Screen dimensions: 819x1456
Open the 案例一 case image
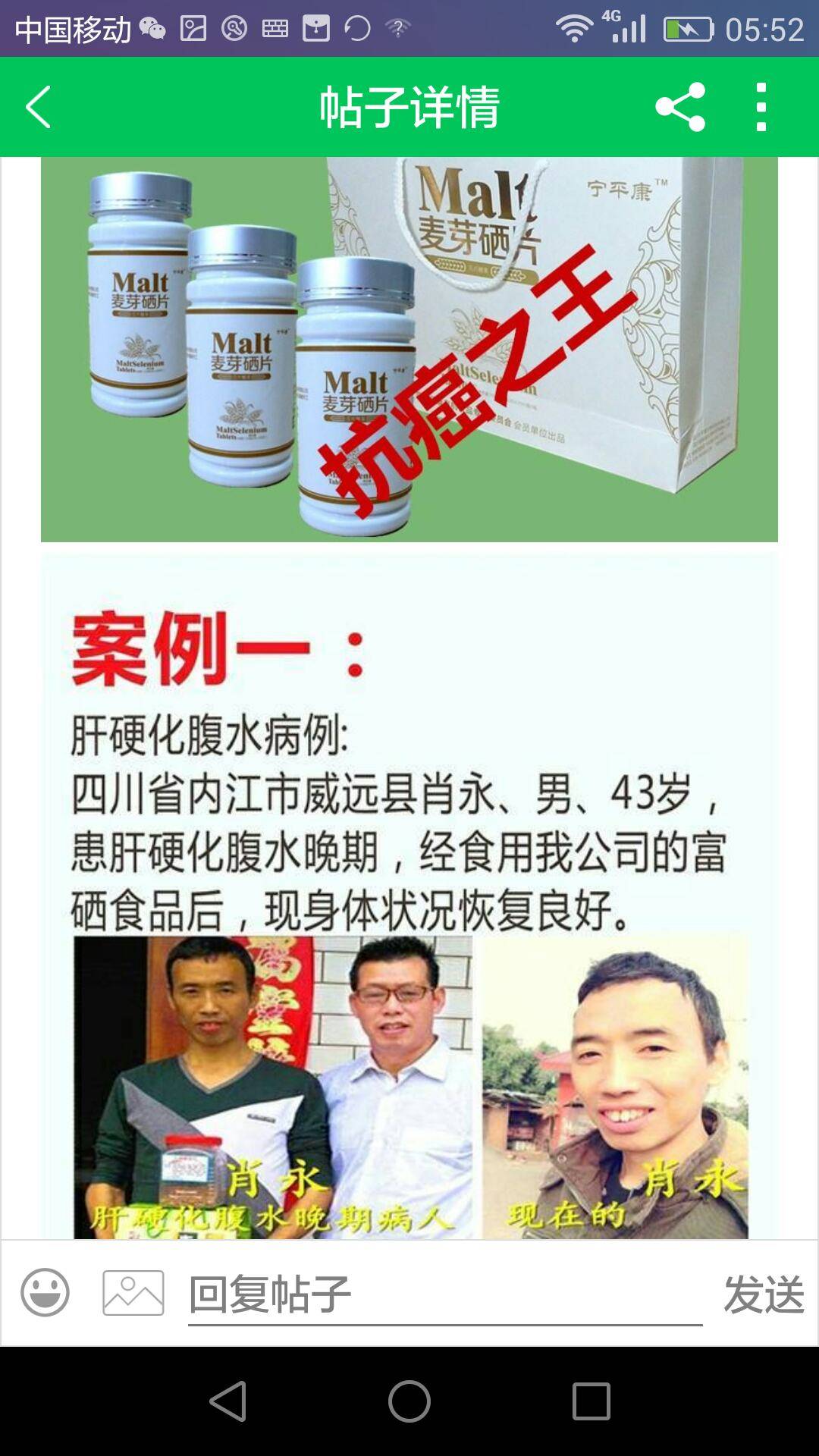coord(409,895)
